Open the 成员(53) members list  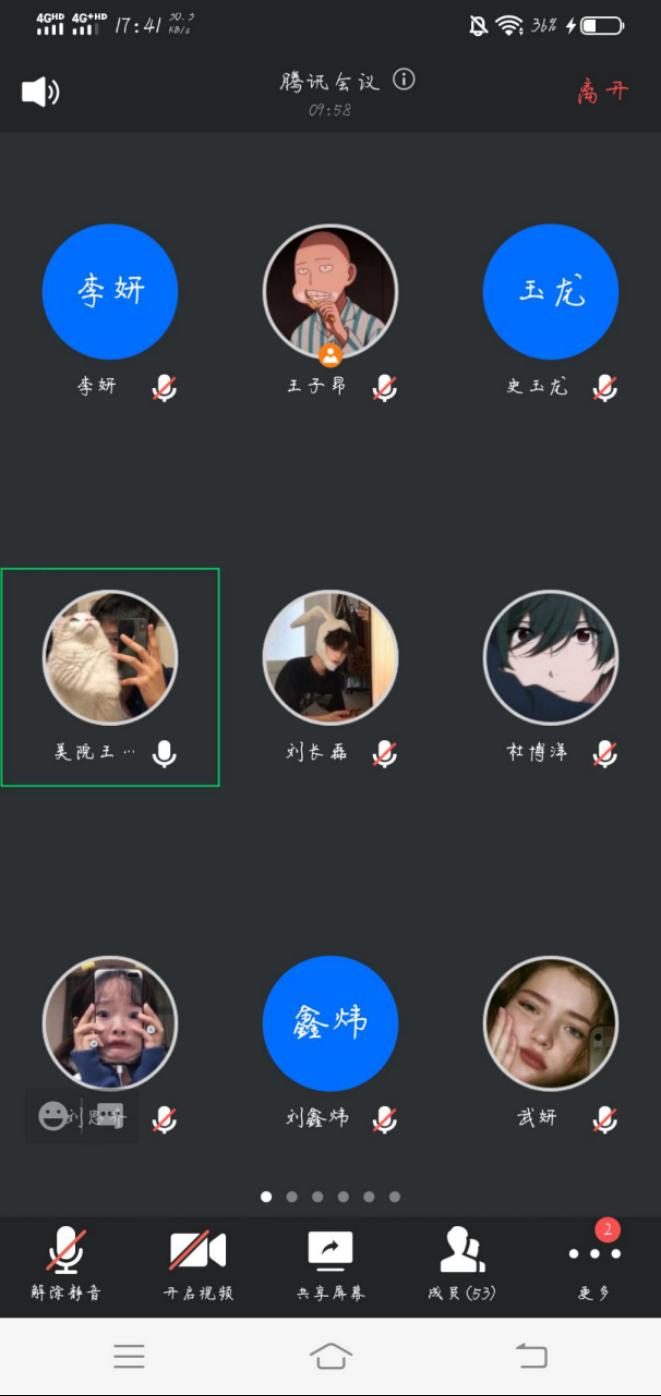pos(462,1262)
